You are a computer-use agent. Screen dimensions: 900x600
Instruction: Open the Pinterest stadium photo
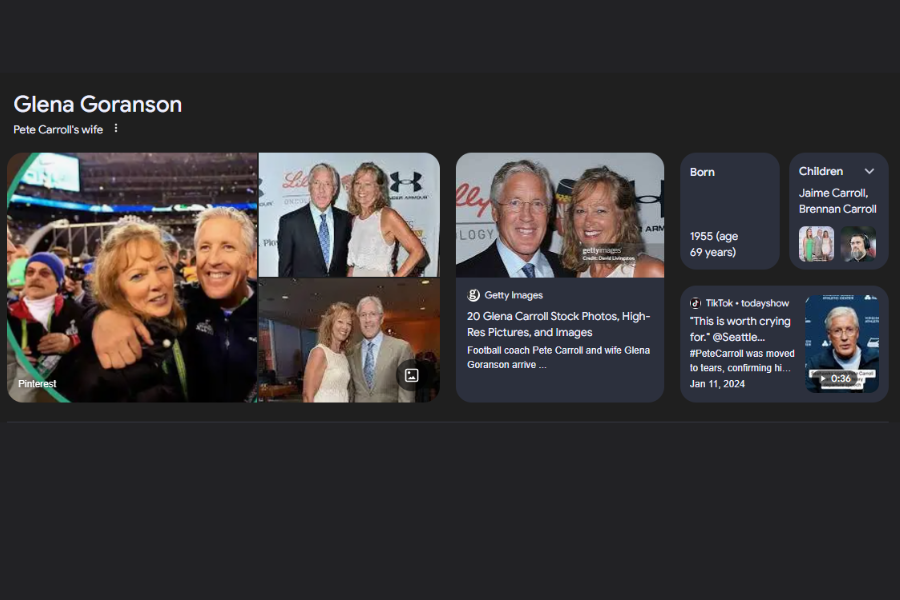point(132,277)
